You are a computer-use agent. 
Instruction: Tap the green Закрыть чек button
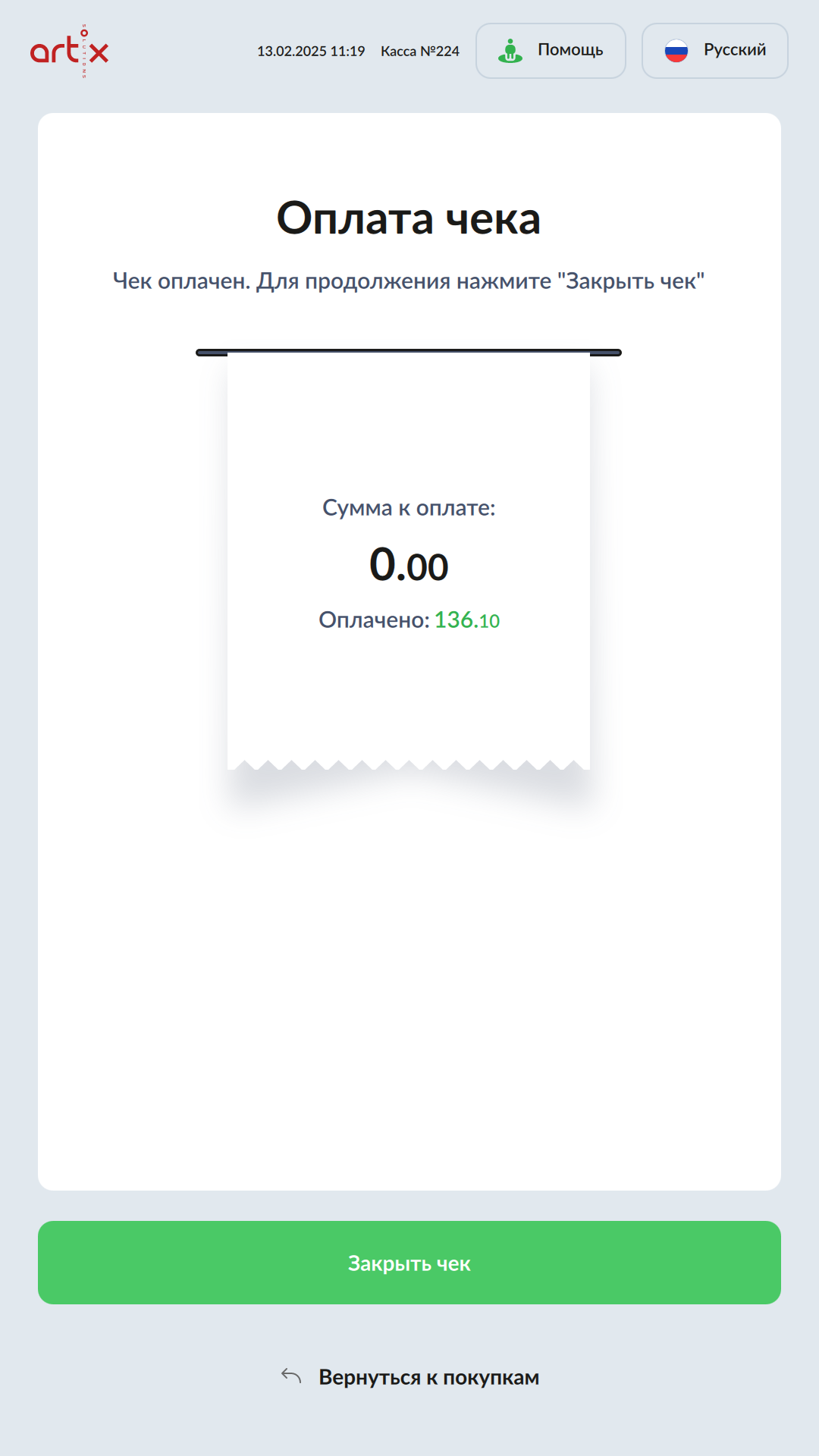click(x=409, y=1263)
